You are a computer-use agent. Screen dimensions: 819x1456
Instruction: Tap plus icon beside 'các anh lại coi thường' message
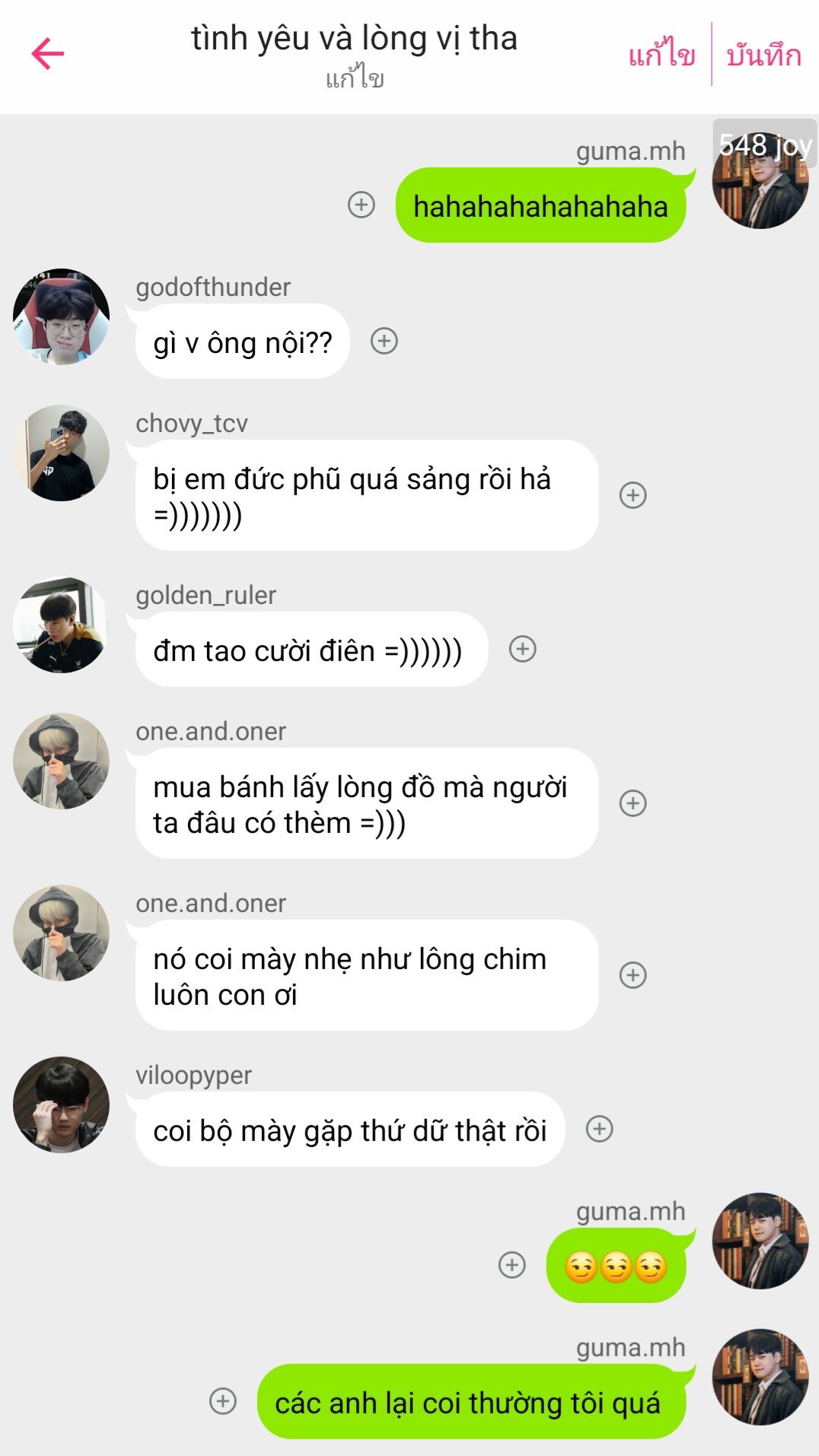[223, 1401]
